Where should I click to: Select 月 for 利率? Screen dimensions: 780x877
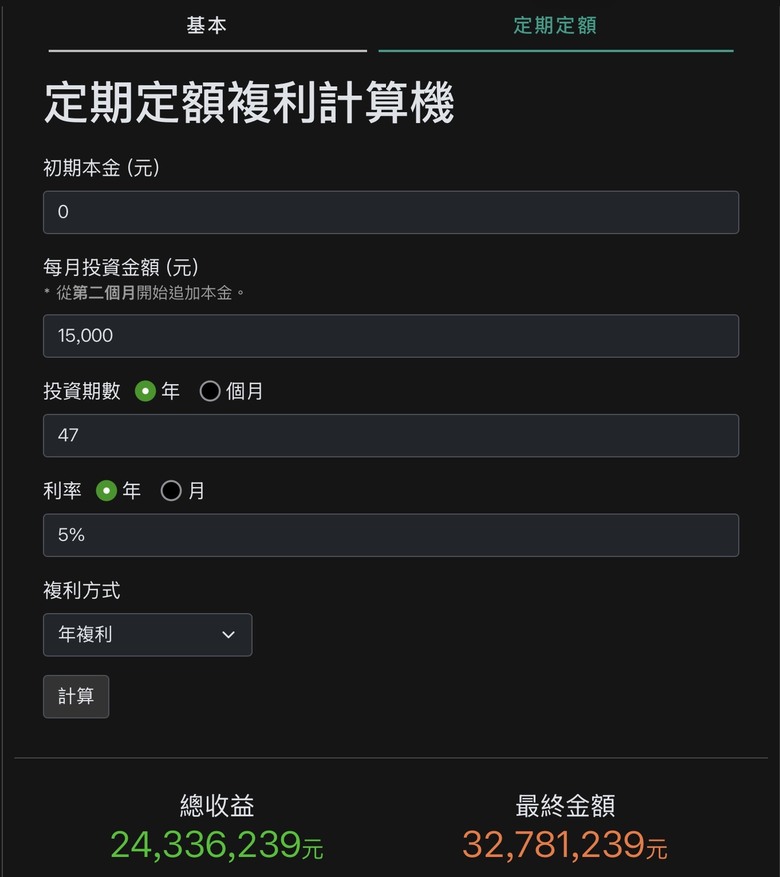pyautogui.click(x=171, y=491)
